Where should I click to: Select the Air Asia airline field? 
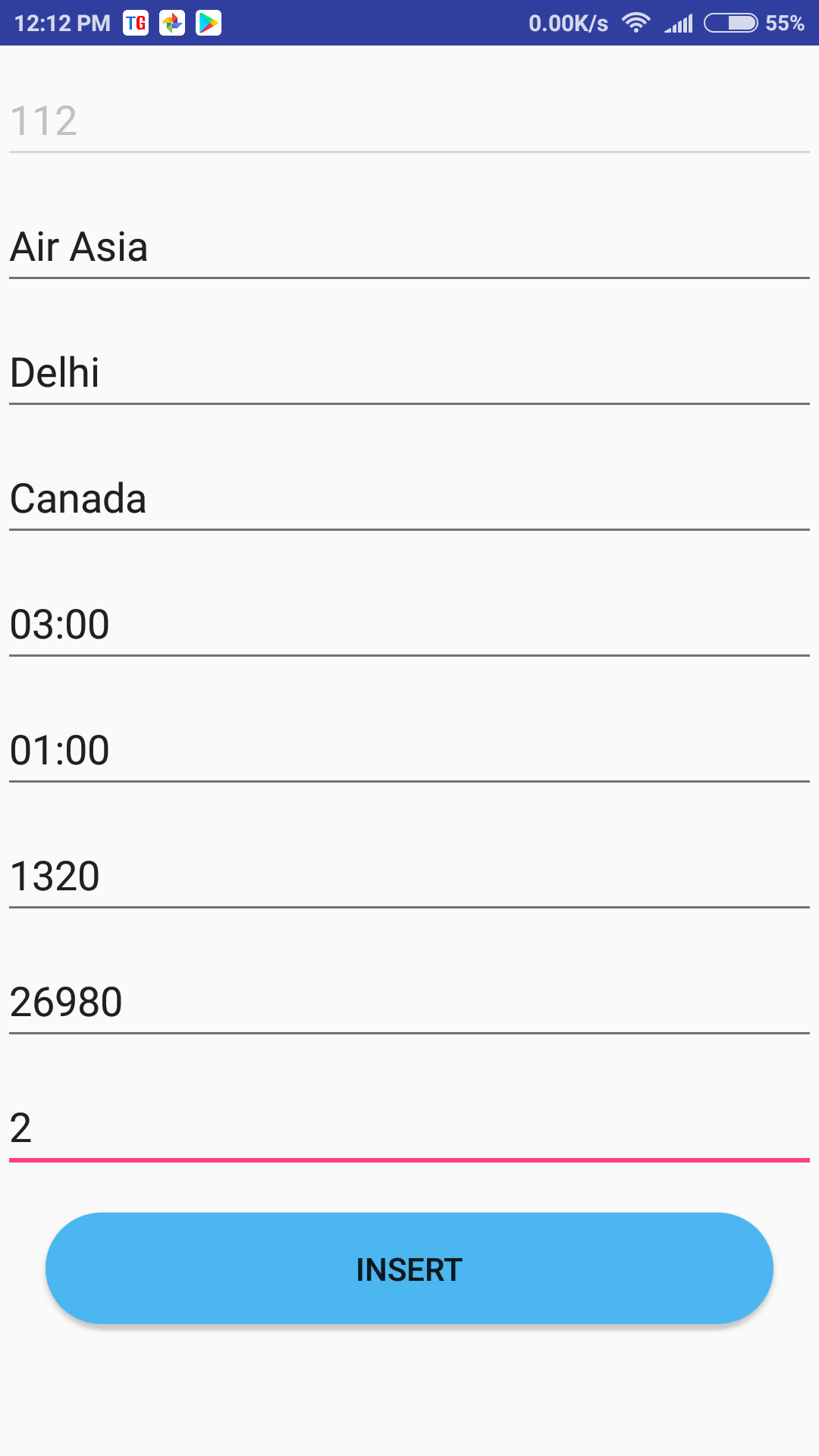tap(409, 245)
